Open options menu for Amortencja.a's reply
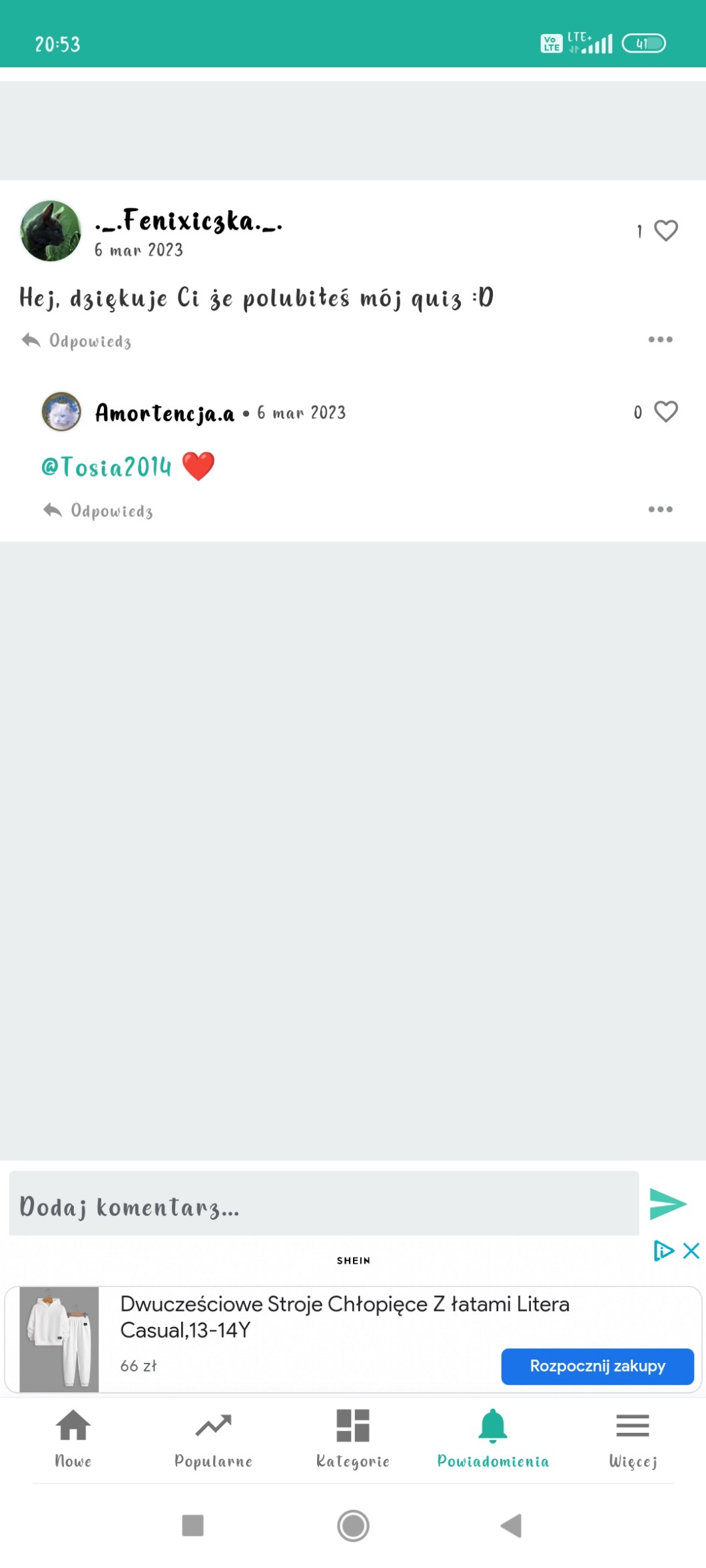706x1568 pixels. point(660,509)
